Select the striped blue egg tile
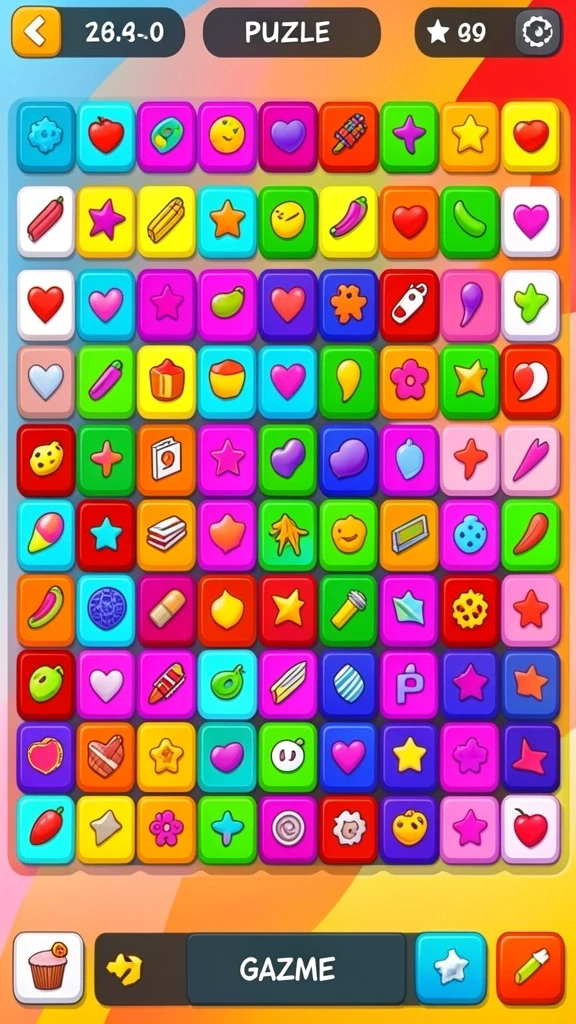 (349, 684)
